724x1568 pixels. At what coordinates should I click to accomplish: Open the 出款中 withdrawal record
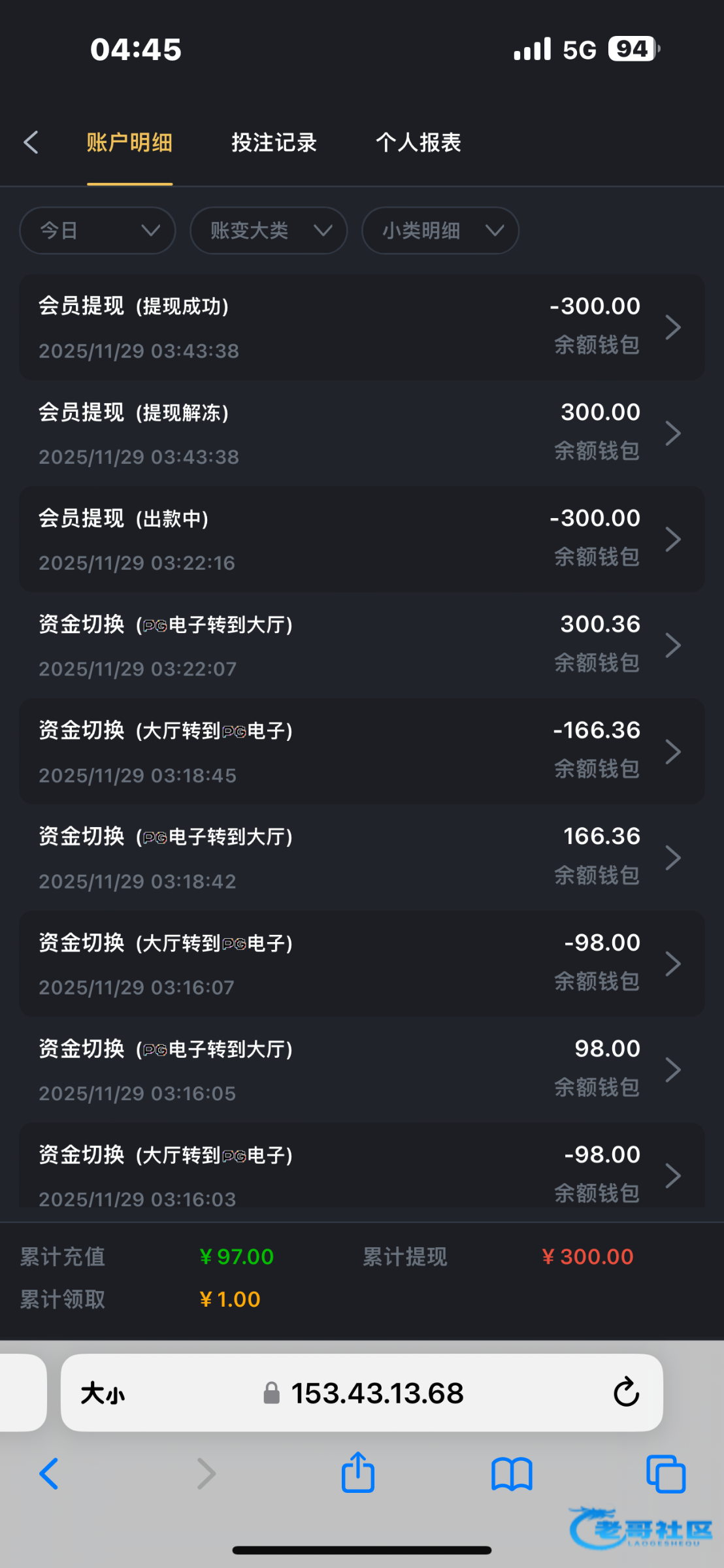click(361, 540)
